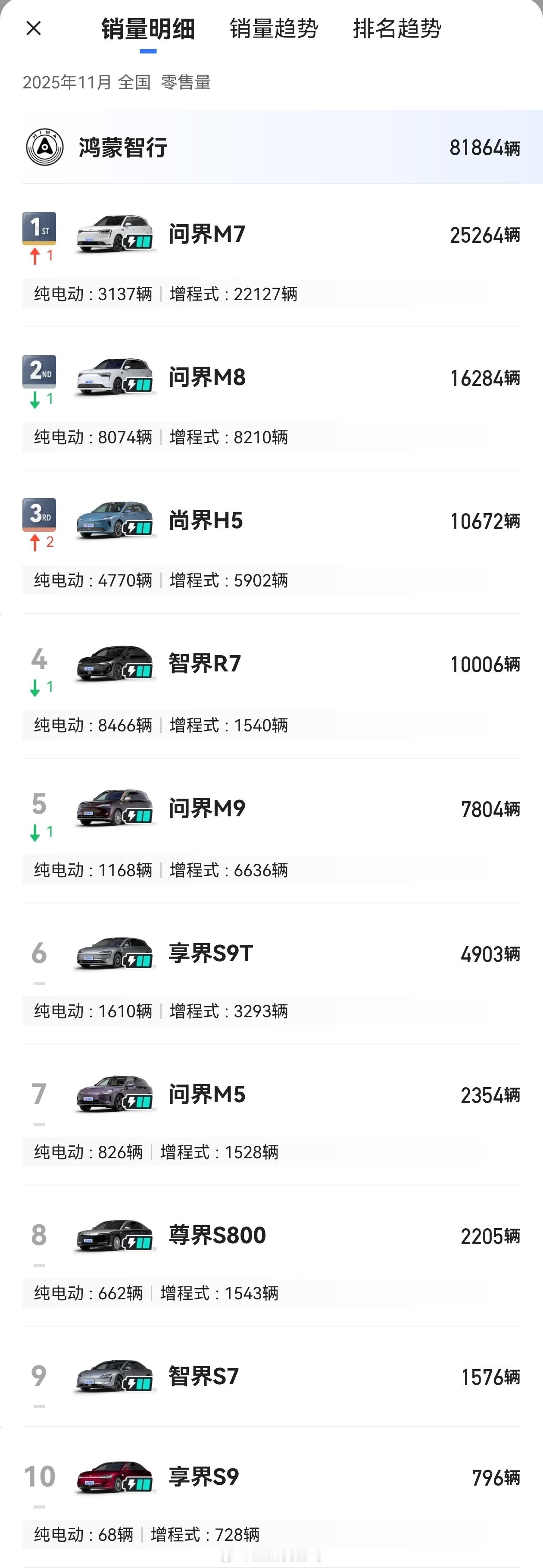543x1568 pixels.
Task: Click the red up arrow under 尚界H5 rank
Action: 36,543
